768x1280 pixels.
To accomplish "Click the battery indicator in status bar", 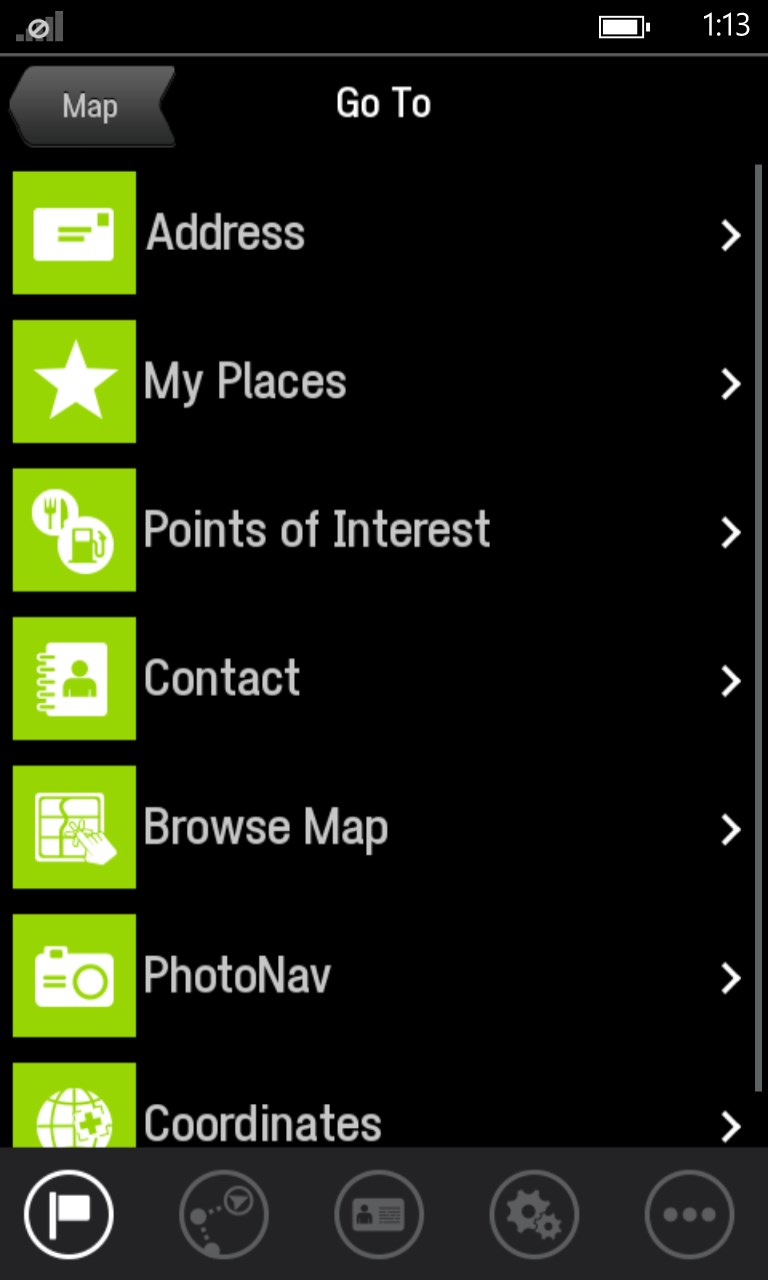I will click(x=625, y=26).
